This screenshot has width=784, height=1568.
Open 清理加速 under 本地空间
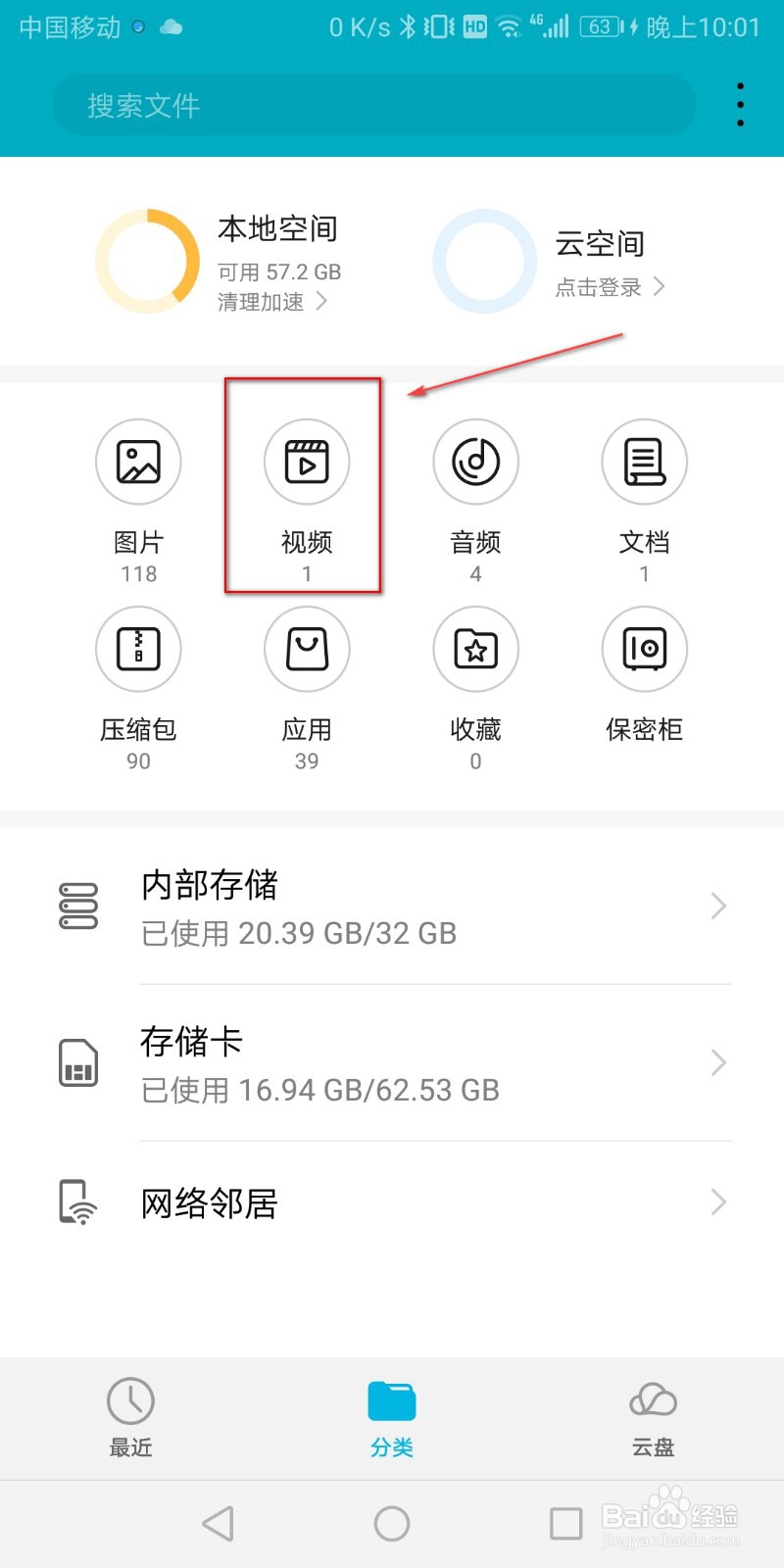272,302
